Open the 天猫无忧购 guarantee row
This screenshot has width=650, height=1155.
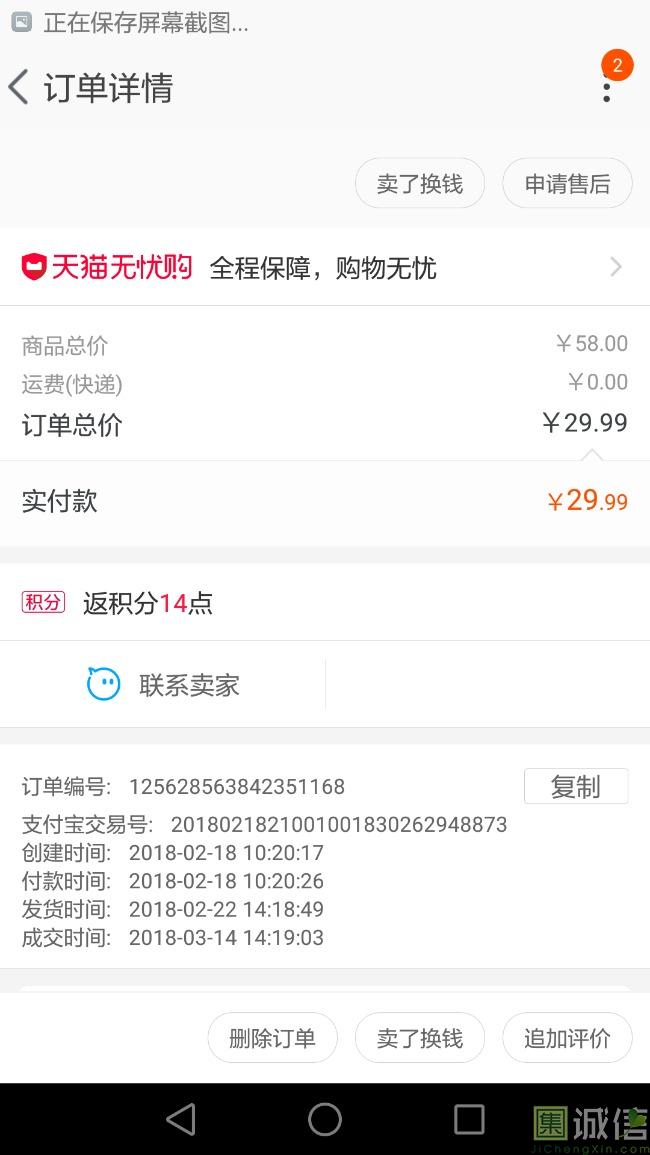pos(325,267)
